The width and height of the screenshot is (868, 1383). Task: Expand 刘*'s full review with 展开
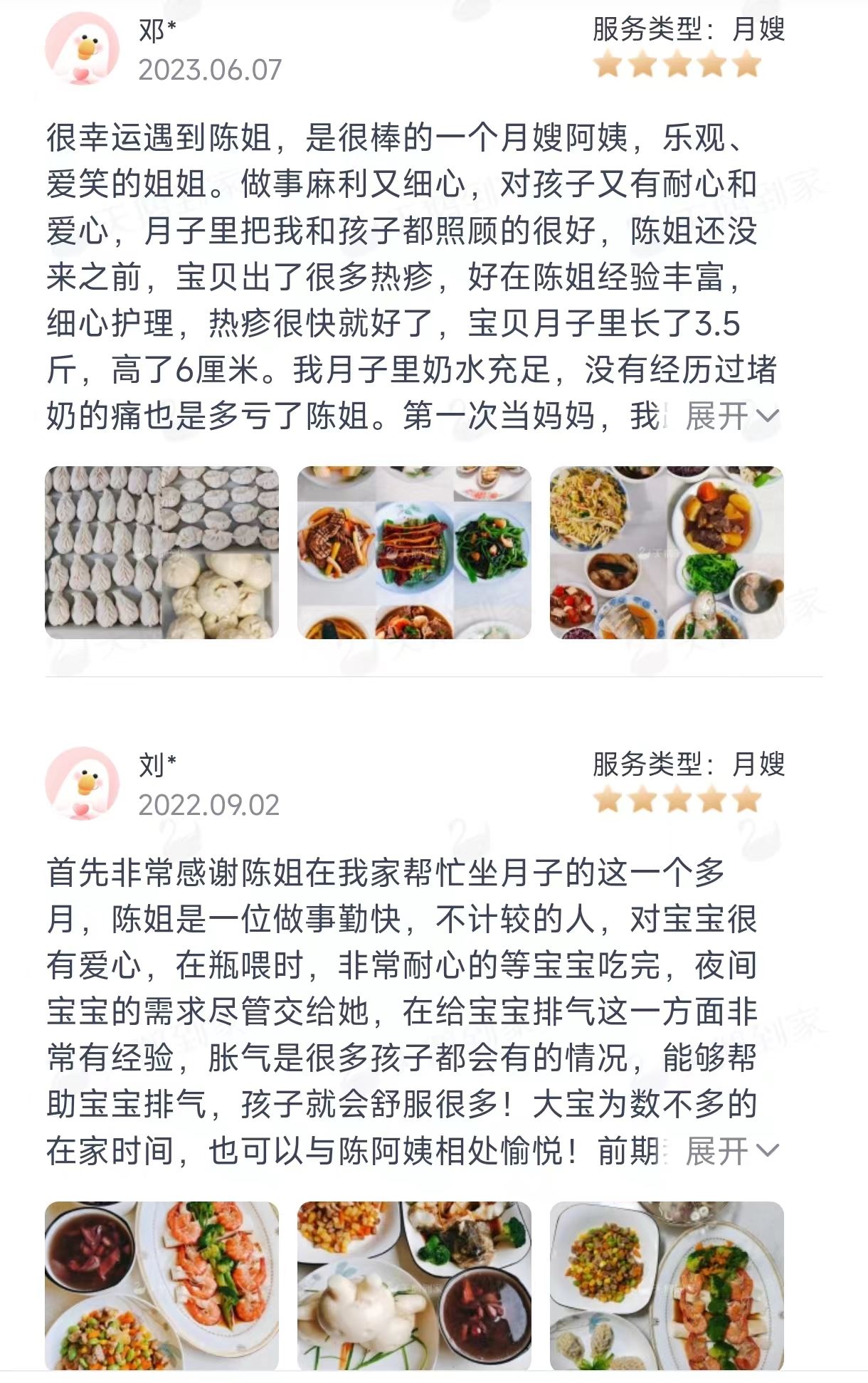[732, 1150]
